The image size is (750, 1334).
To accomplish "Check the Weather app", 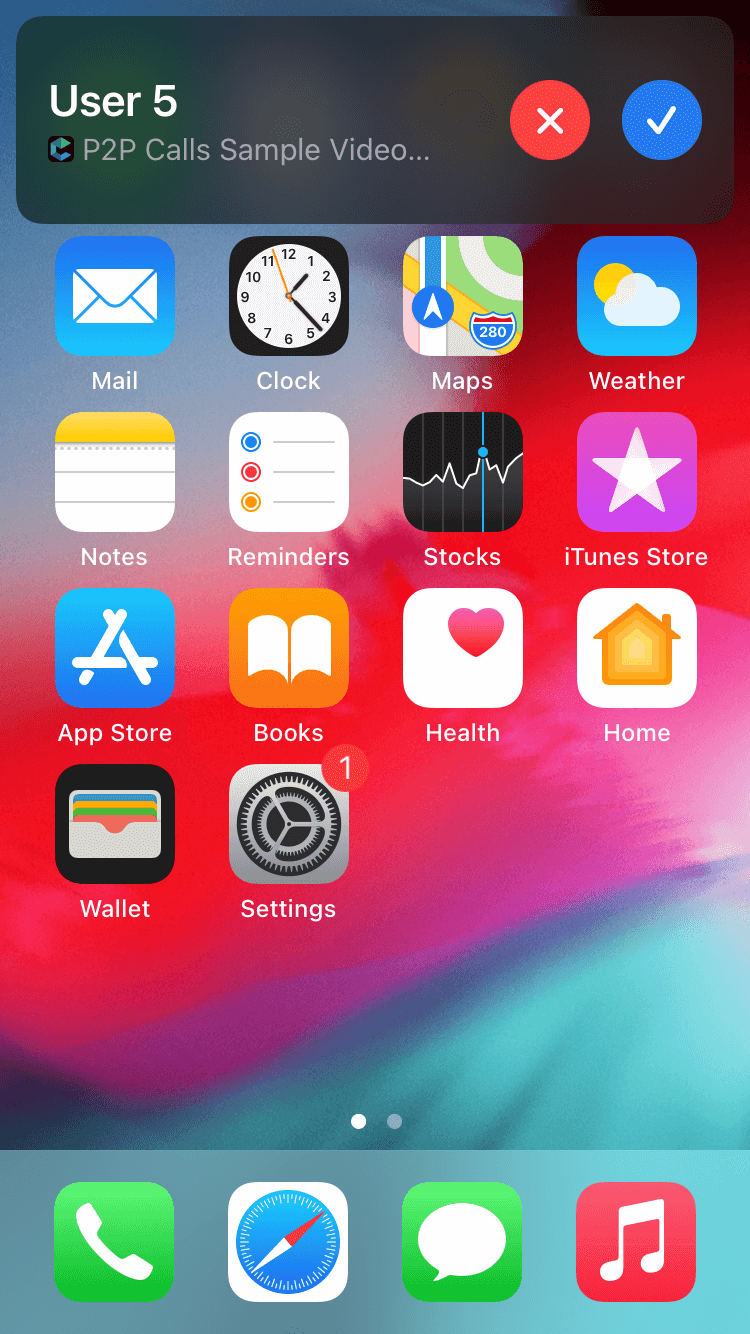I will (x=637, y=296).
